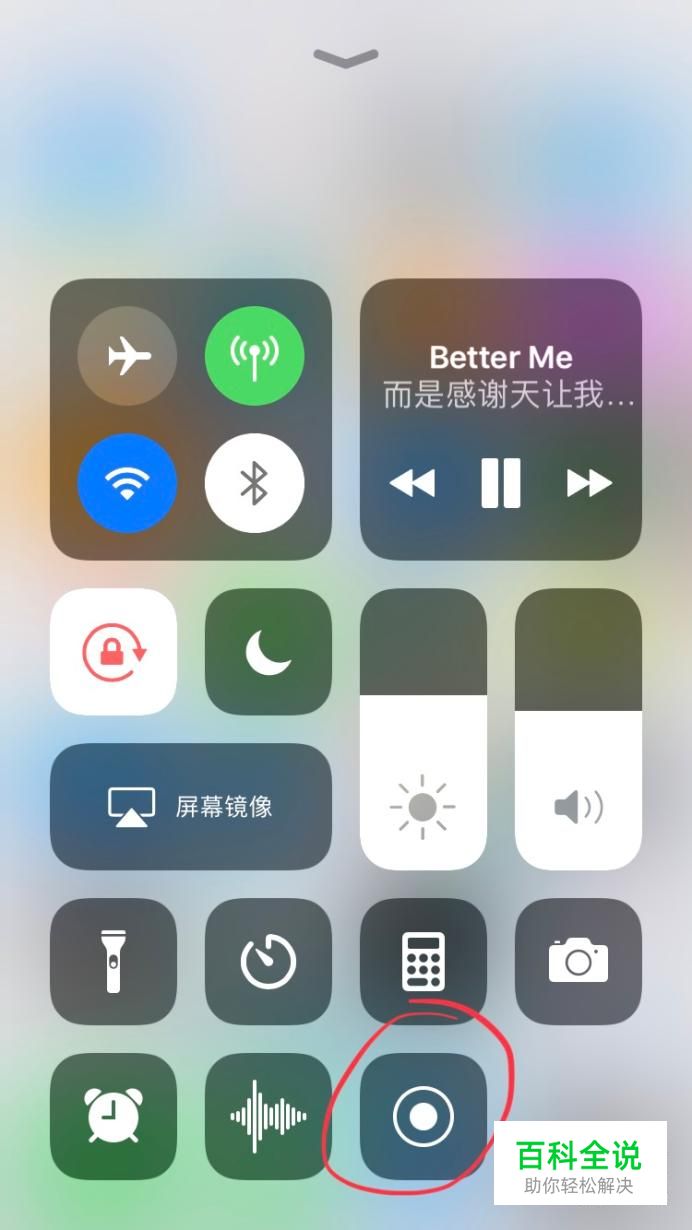Open the camera
Screen dimensions: 692x1230
click(578, 961)
